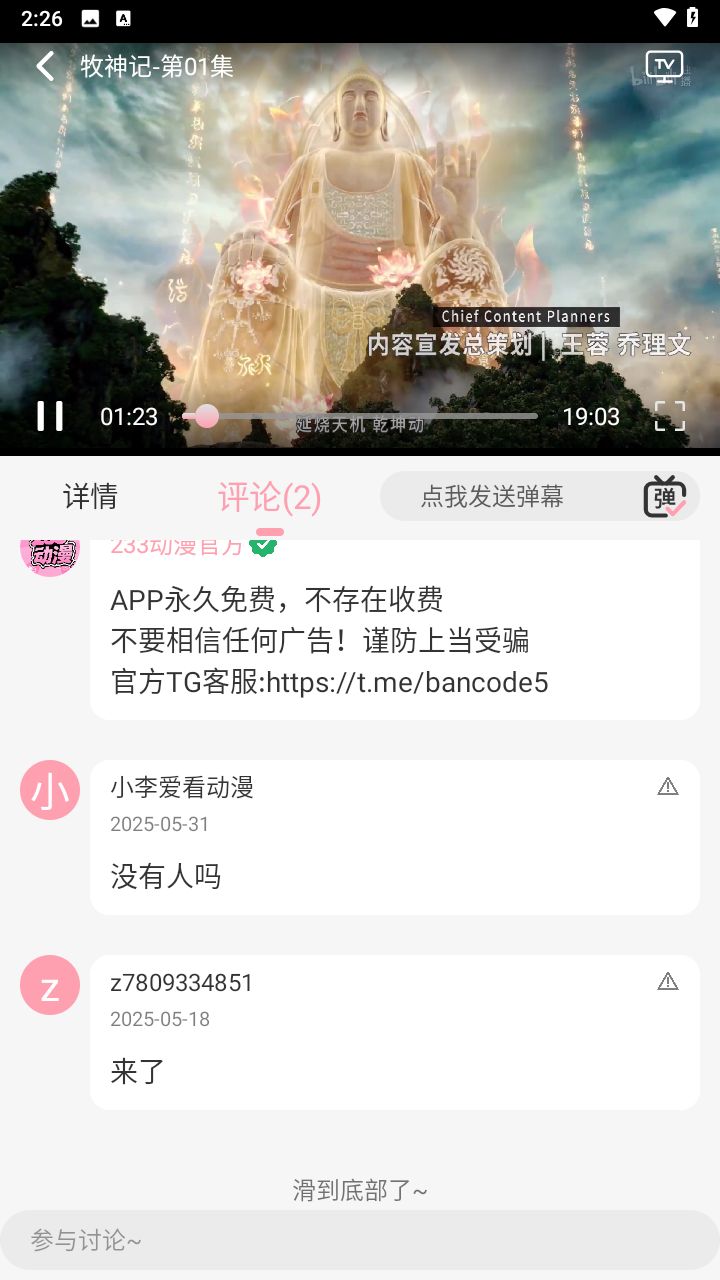
Task: Switch to the 评论(2) tab
Action: tap(271, 496)
